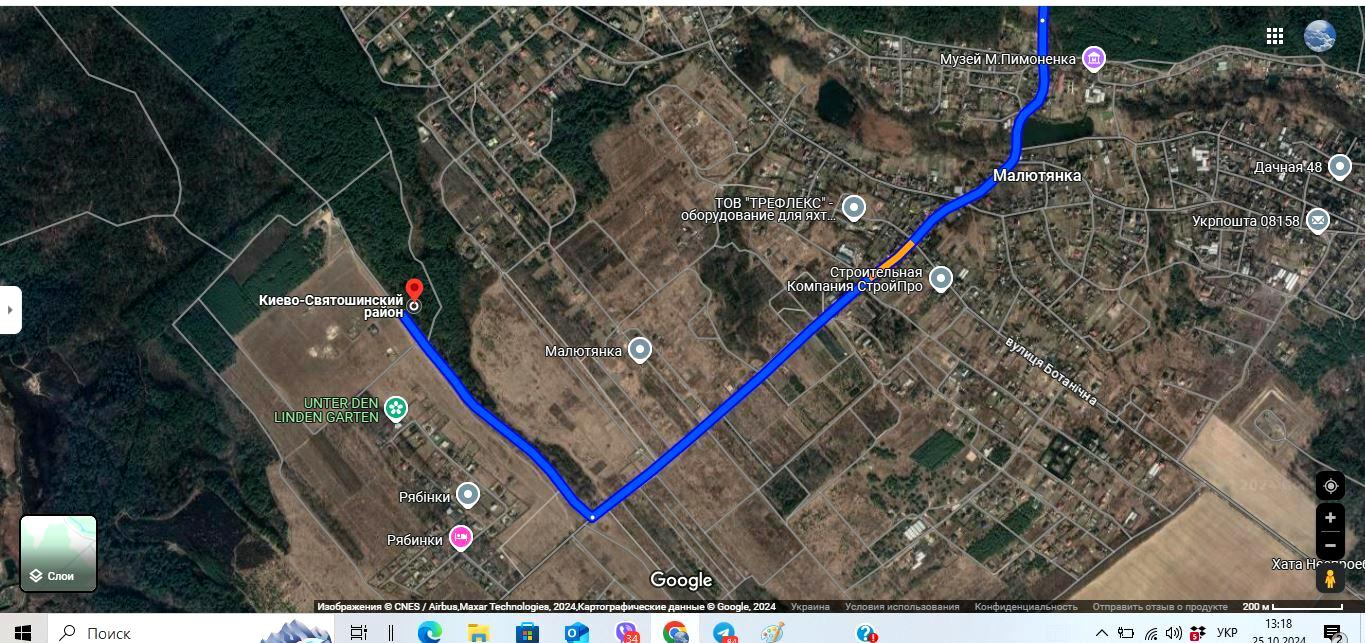
Task: Open the UNTER DEN LINDEN GARTEN marker
Action: pos(397,408)
